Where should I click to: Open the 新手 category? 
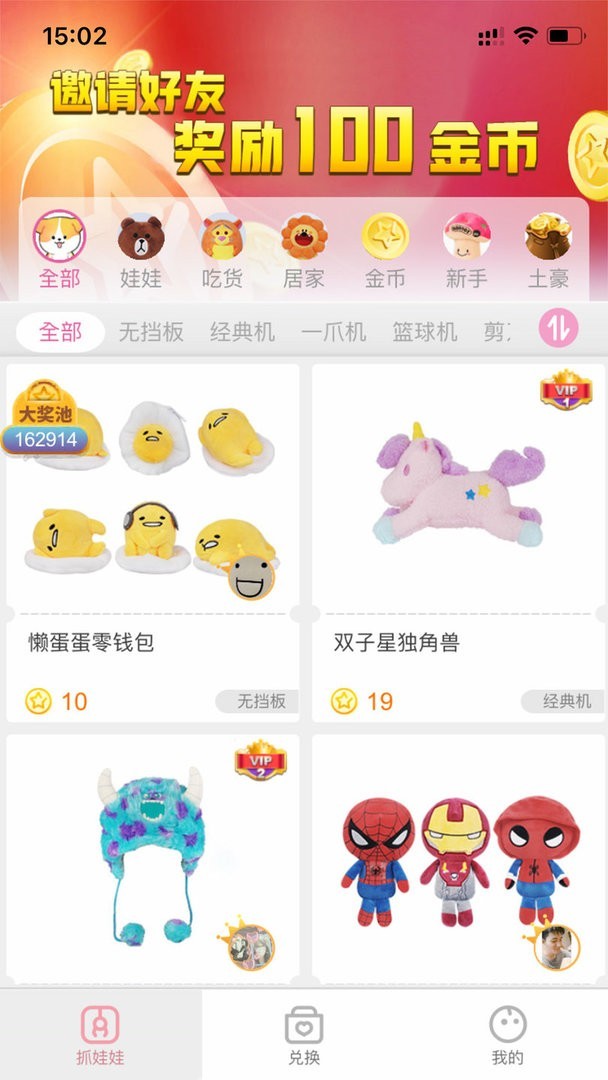467,250
